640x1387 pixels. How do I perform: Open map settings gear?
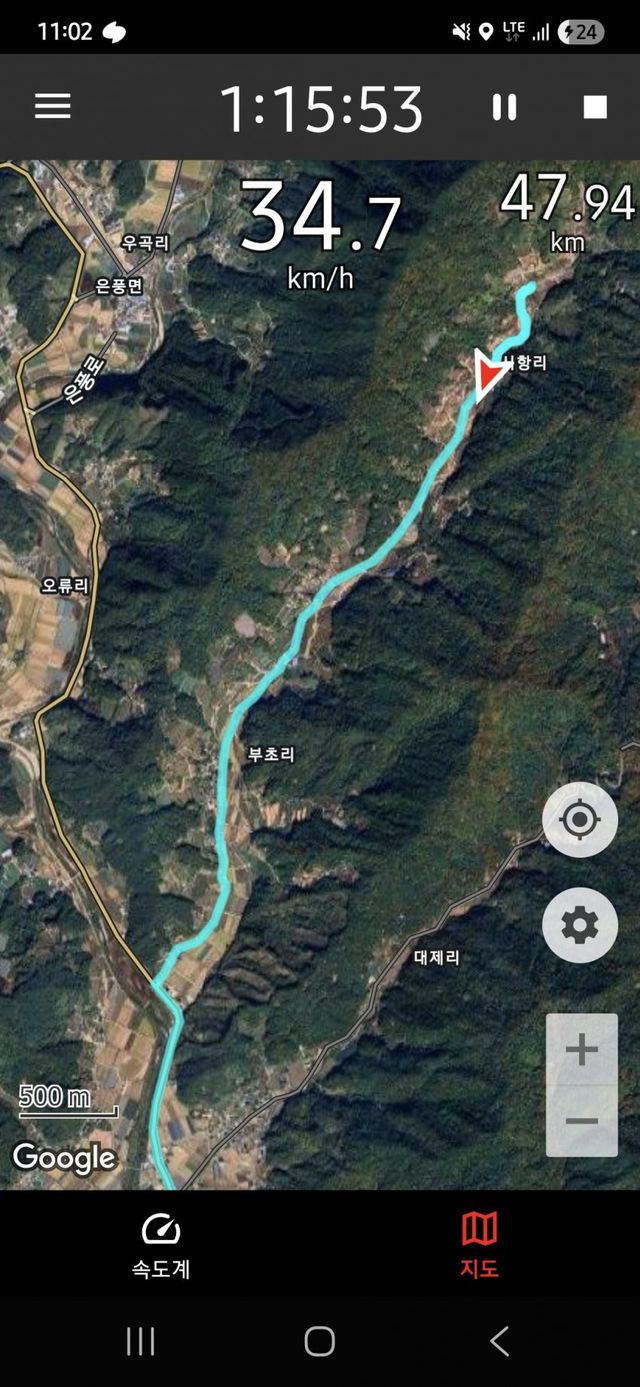pos(579,926)
